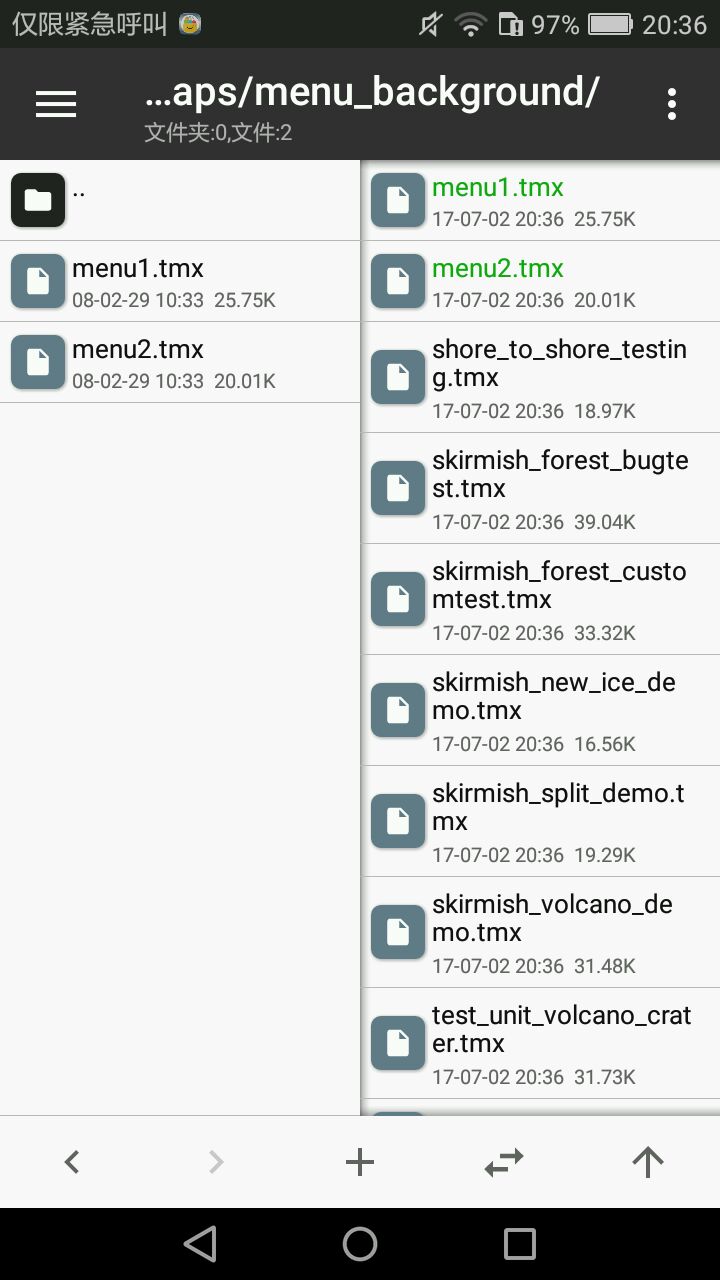
Task: Tap the plus button to create new
Action: click(x=359, y=1161)
